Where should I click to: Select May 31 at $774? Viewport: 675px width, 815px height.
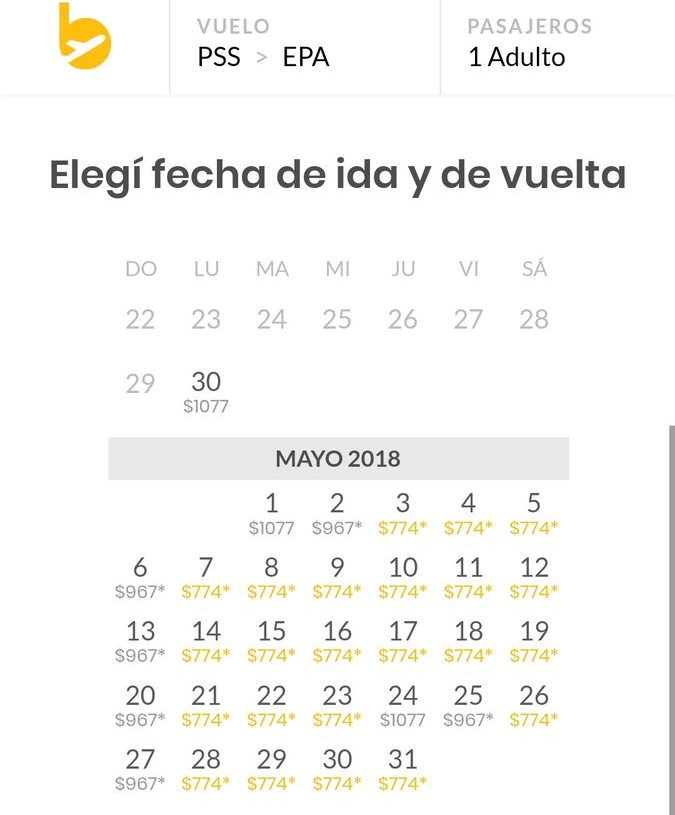(403, 769)
